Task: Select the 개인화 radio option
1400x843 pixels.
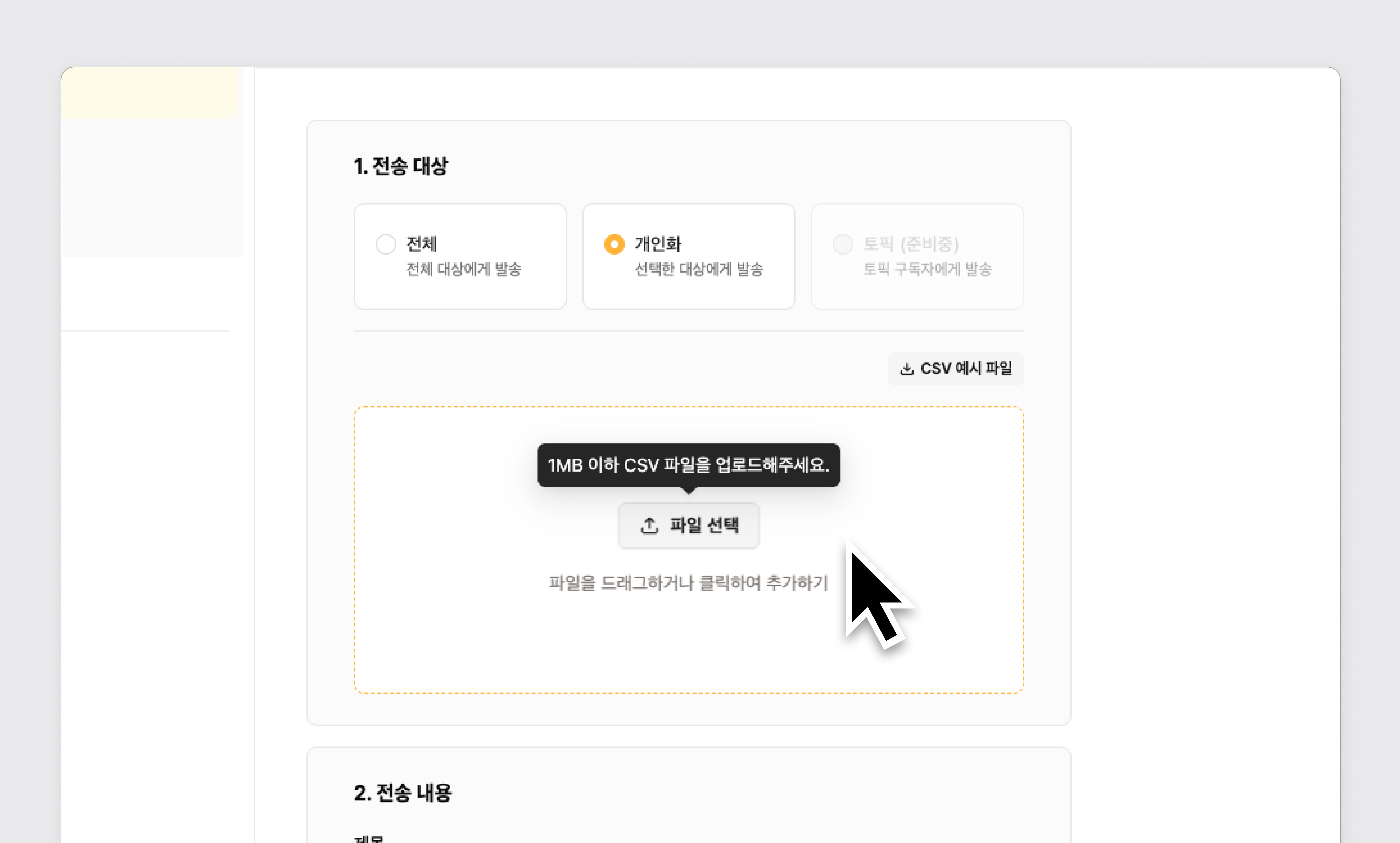Action: coord(614,244)
